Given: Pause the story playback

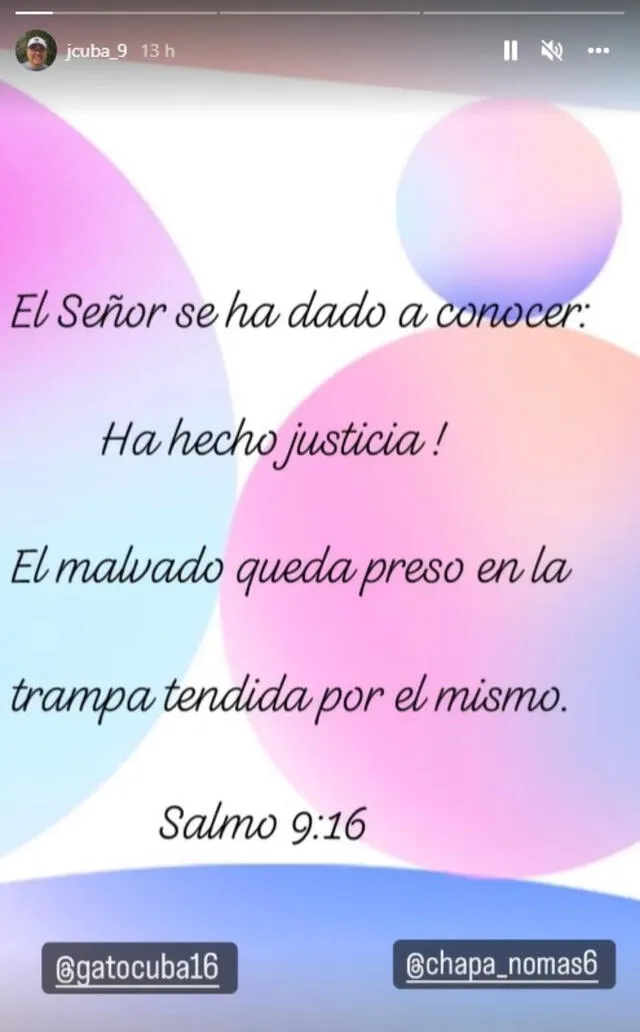Looking at the screenshot, I should [510, 51].
